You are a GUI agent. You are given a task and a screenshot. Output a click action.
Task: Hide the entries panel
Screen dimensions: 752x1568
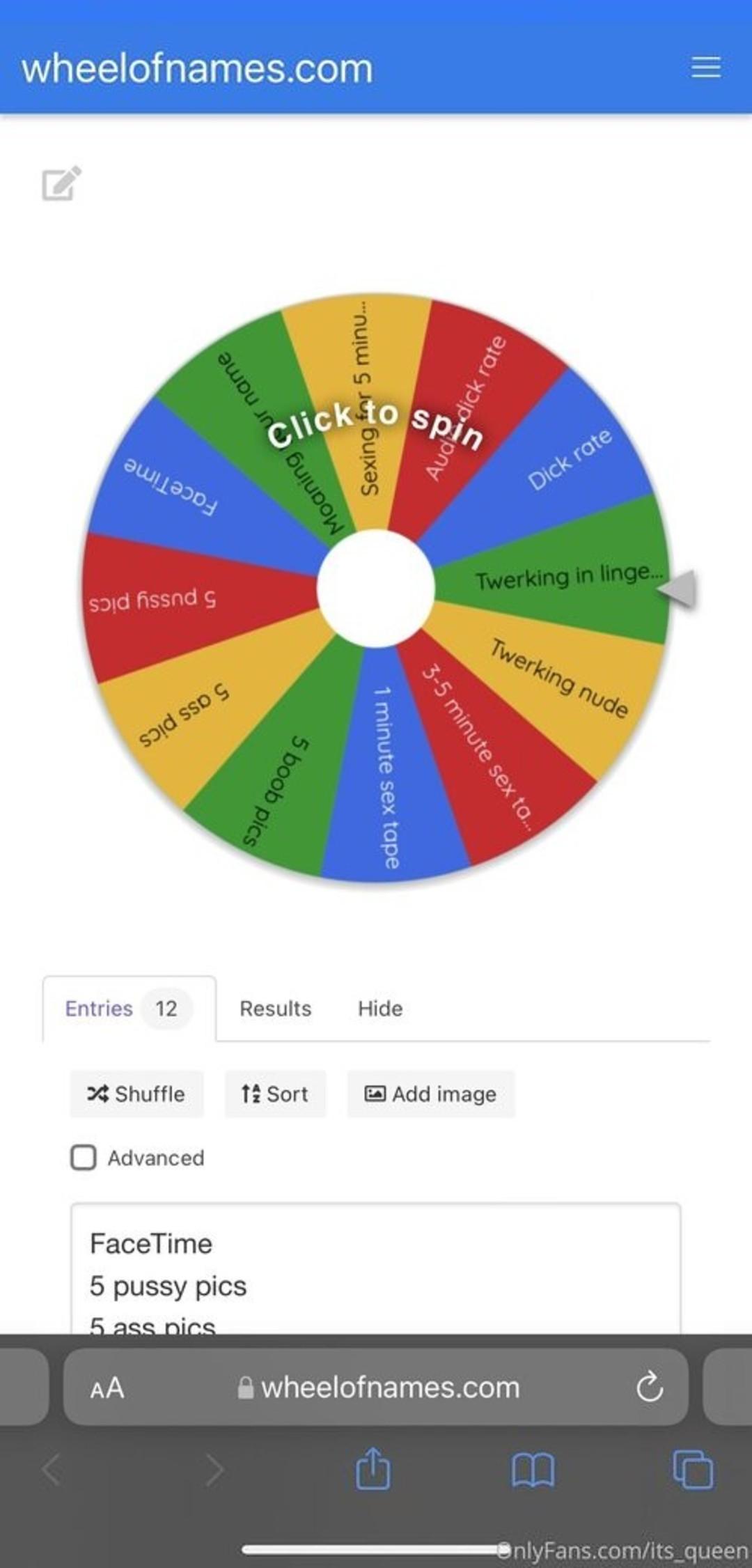[380, 1008]
